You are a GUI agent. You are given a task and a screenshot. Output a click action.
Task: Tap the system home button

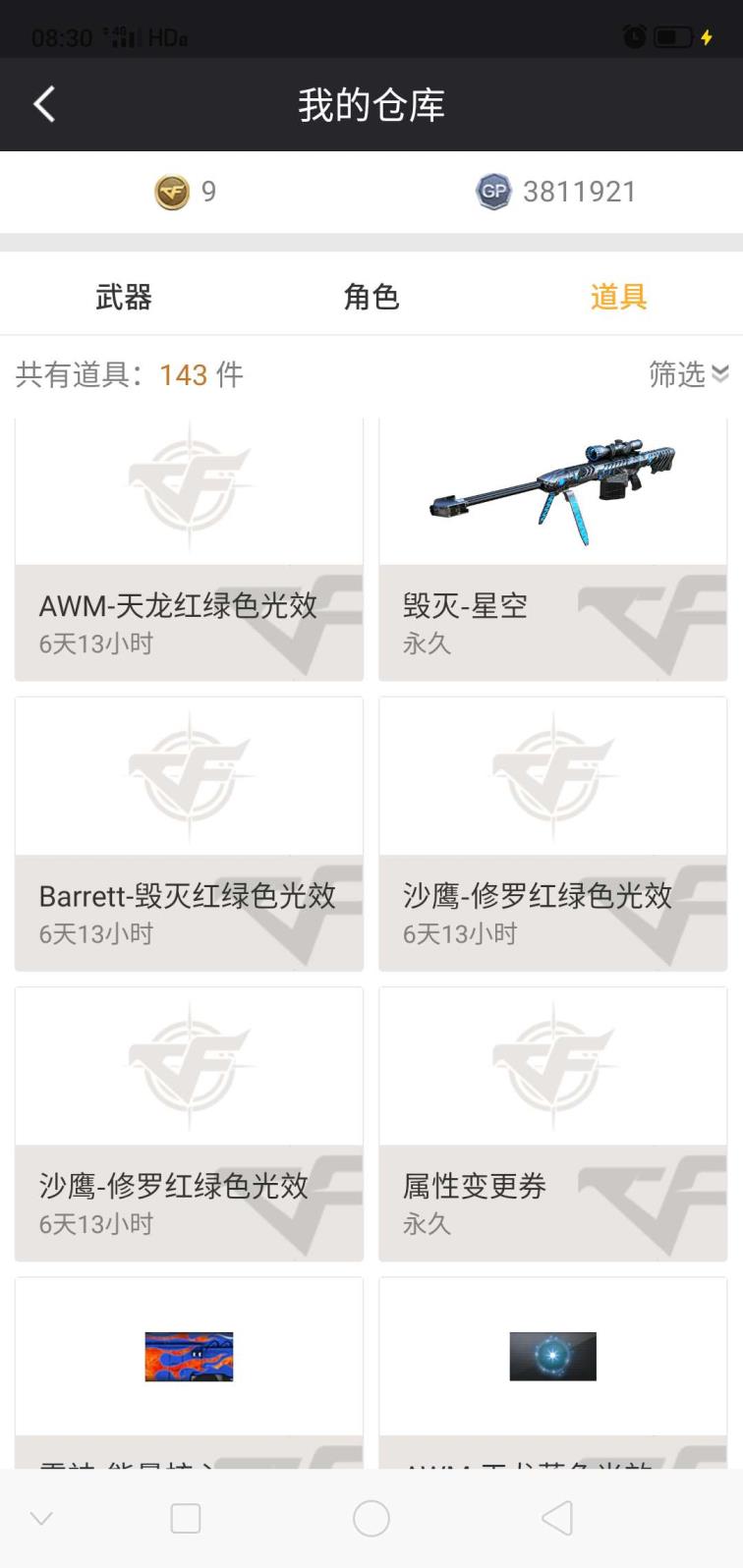tap(371, 1518)
